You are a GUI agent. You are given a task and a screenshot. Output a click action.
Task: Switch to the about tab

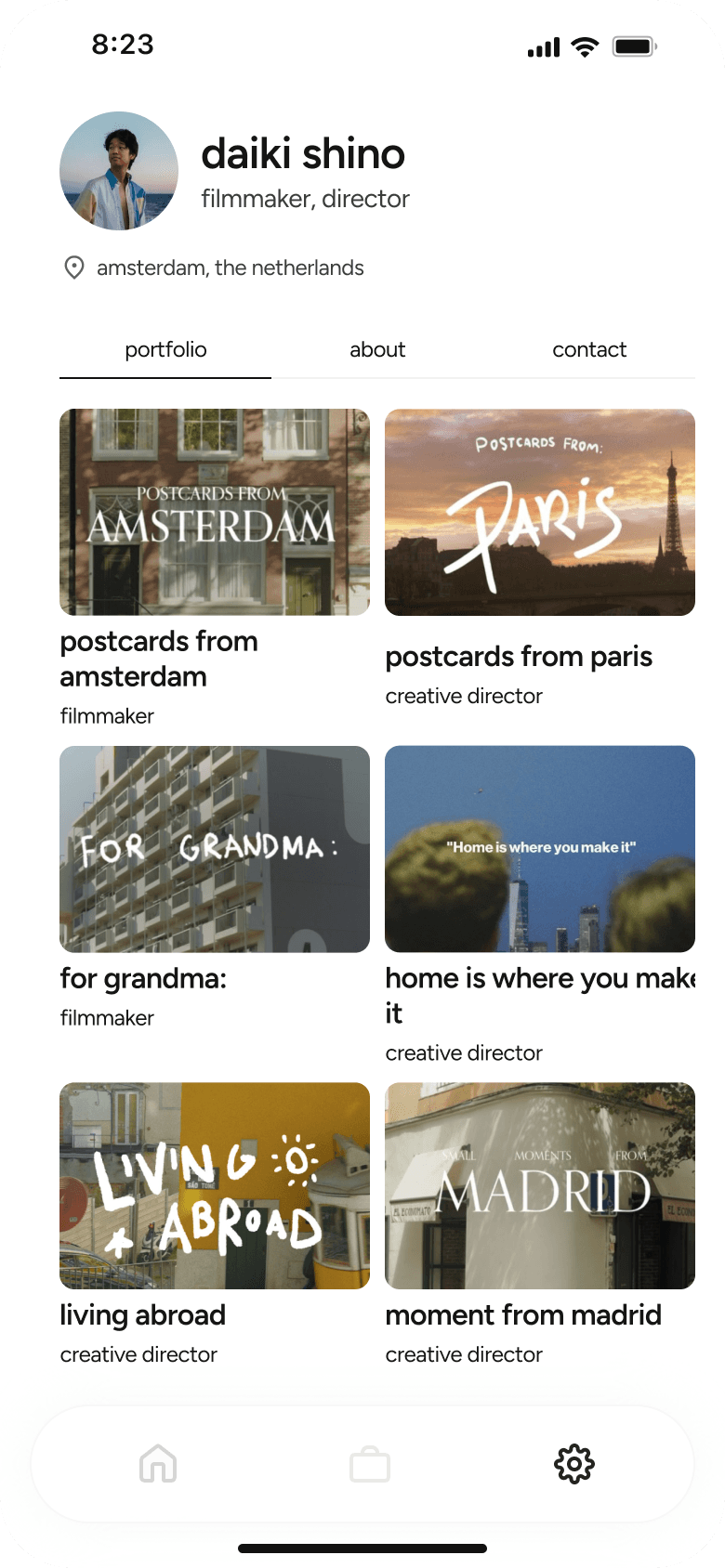tap(377, 350)
